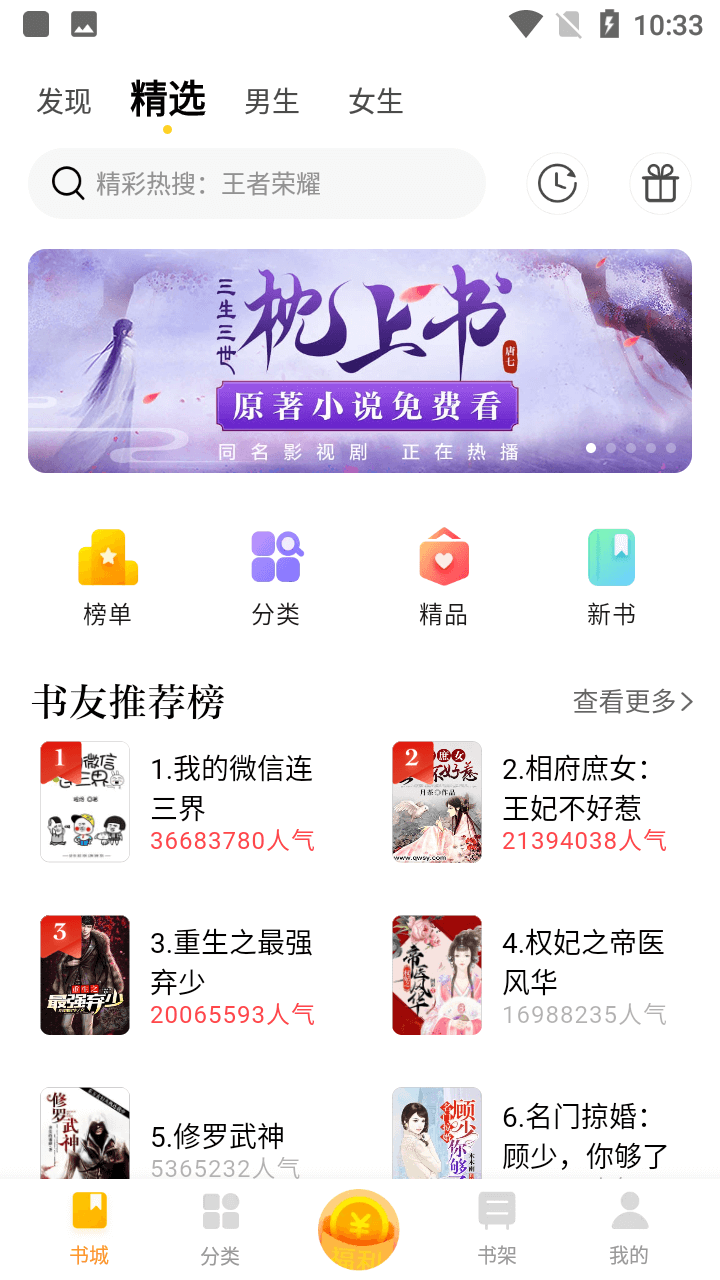Open book 相府庶女：王妃不好惹
Image resolution: width=720 pixels, height=1280 pixels.
click(x=530, y=802)
